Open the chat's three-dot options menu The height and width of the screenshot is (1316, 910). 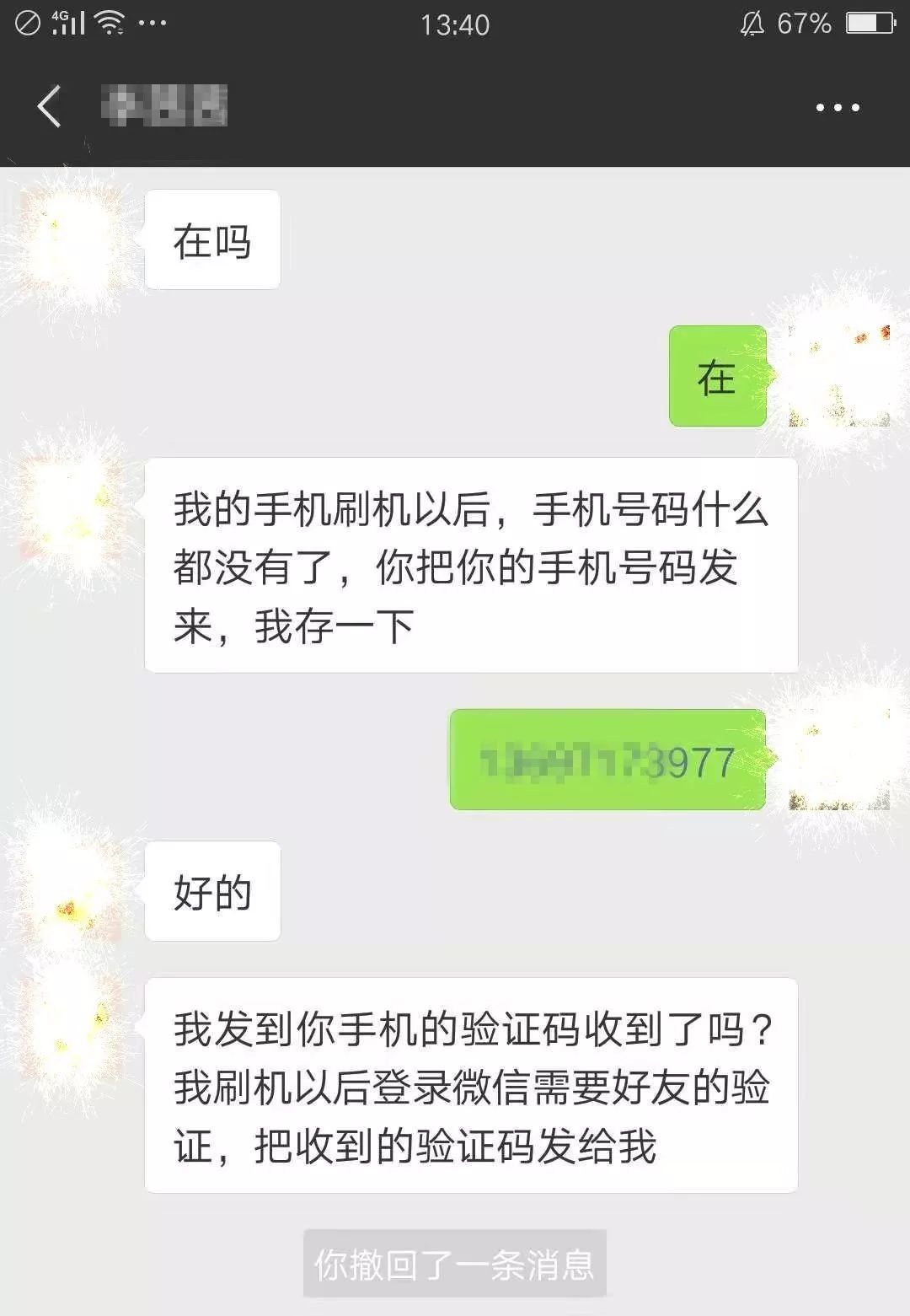[837, 107]
